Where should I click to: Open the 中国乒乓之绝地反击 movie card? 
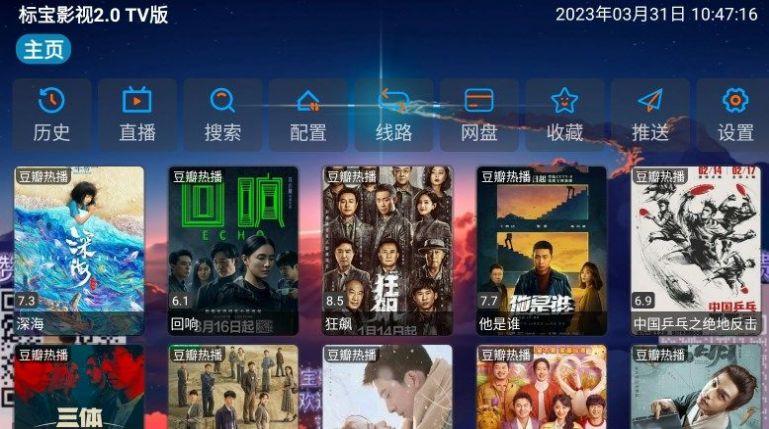696,250
